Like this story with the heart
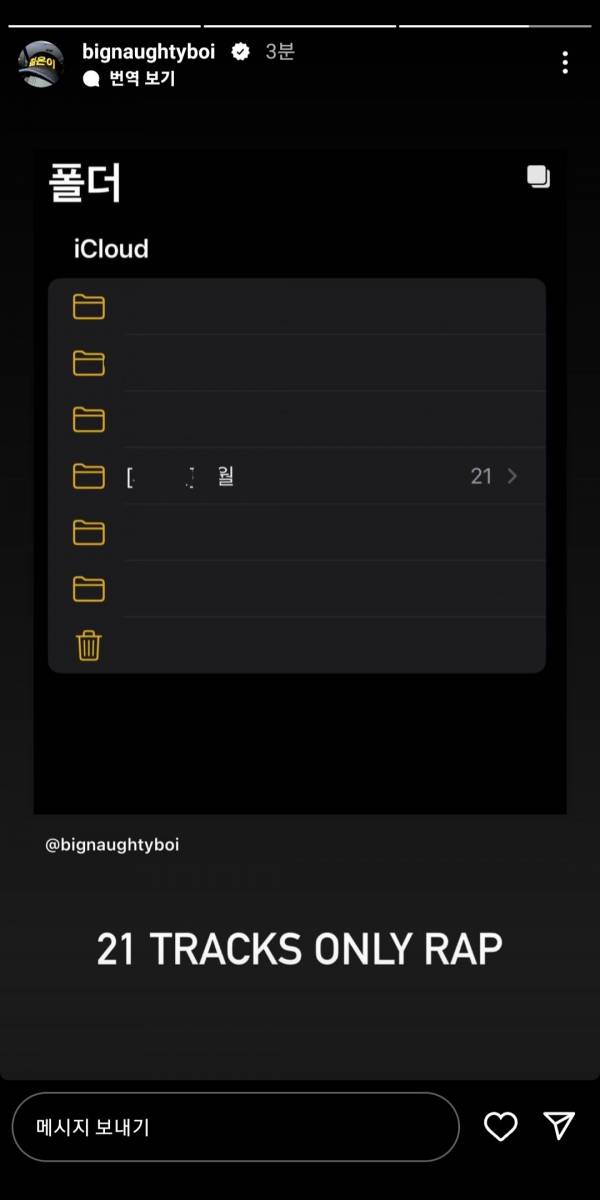600x1200 pixels. 500,1127
